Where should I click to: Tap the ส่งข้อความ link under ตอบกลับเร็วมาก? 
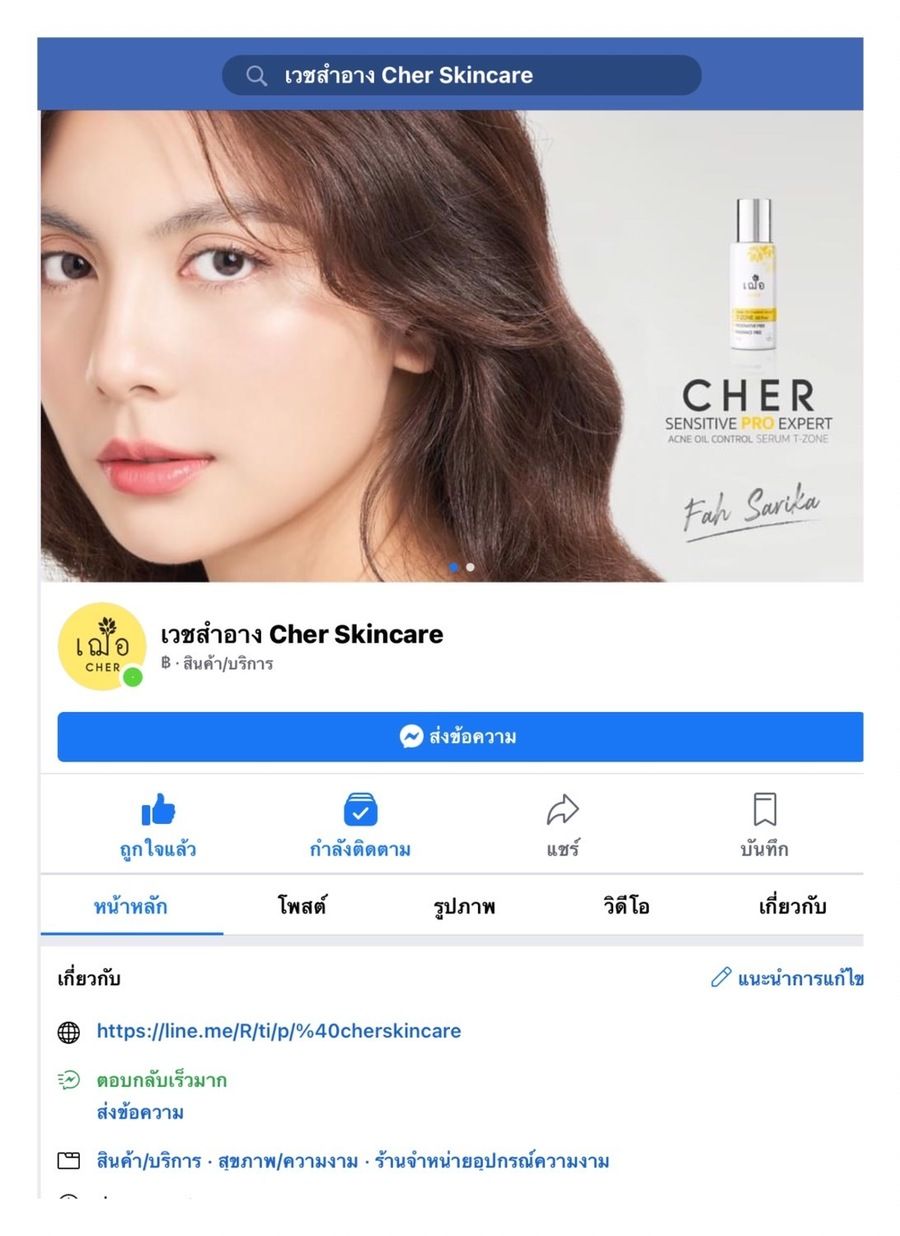point(140,1112)
